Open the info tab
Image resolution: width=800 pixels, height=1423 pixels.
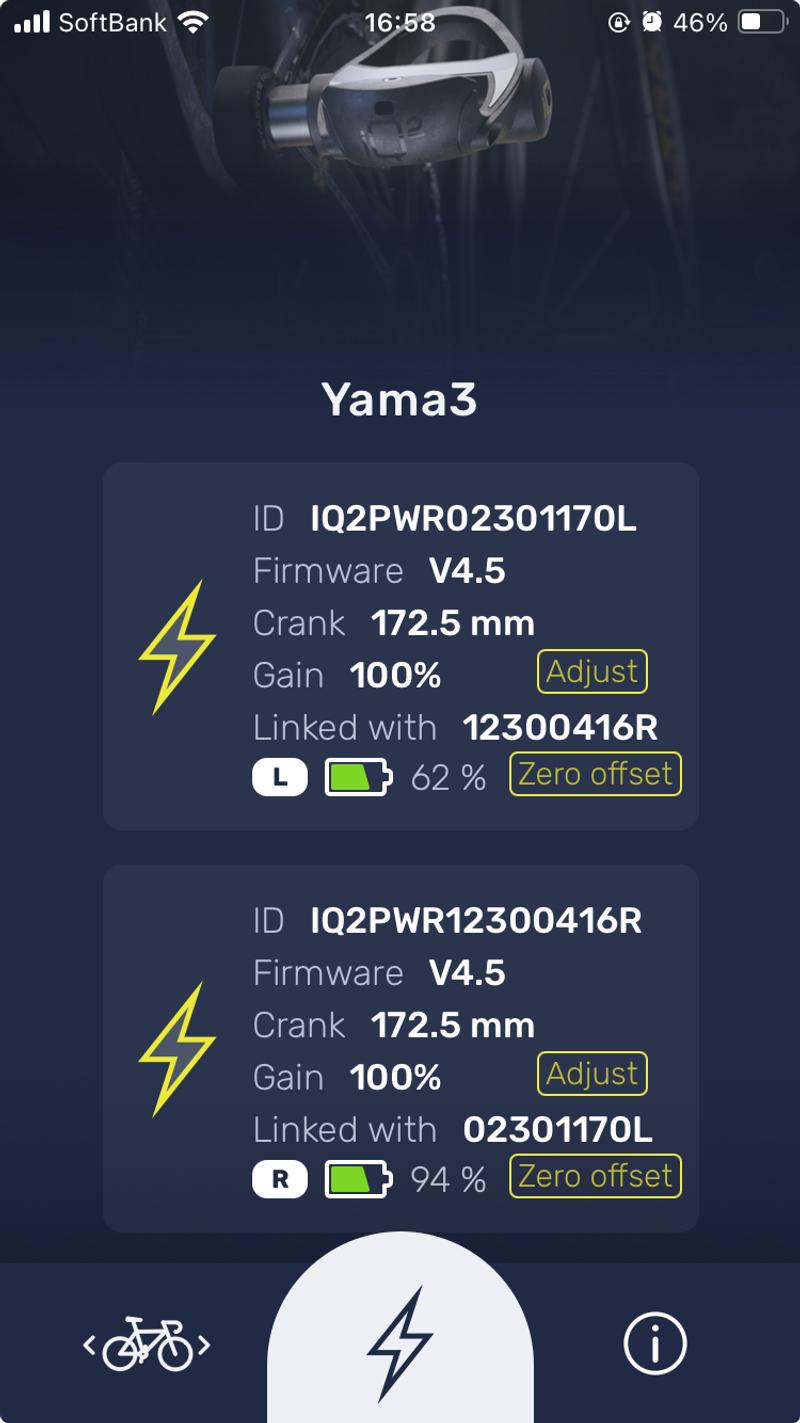click(655, 1344)
